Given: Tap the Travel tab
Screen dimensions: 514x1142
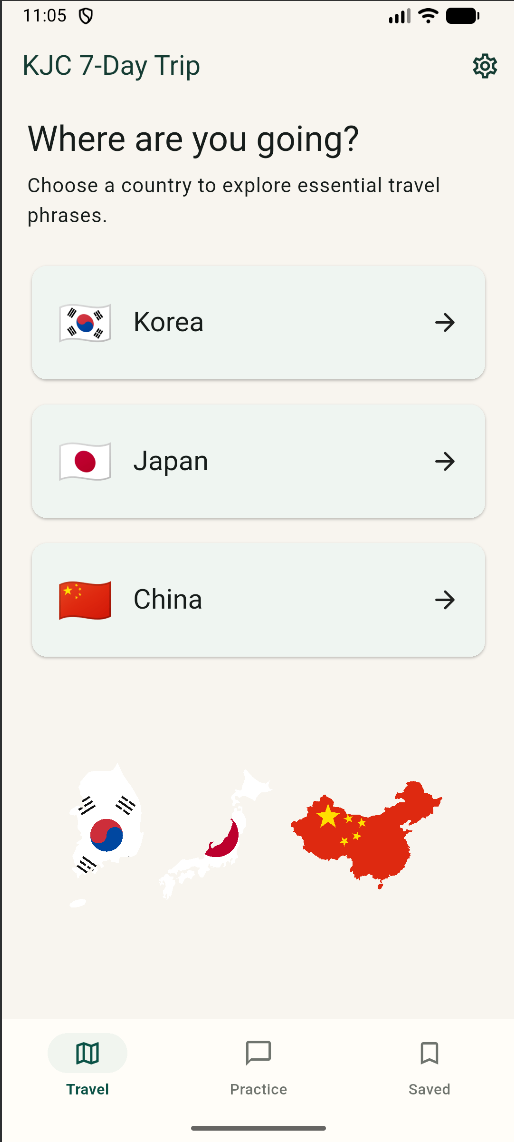Looking at the screenshot, I should (87, 1068).
